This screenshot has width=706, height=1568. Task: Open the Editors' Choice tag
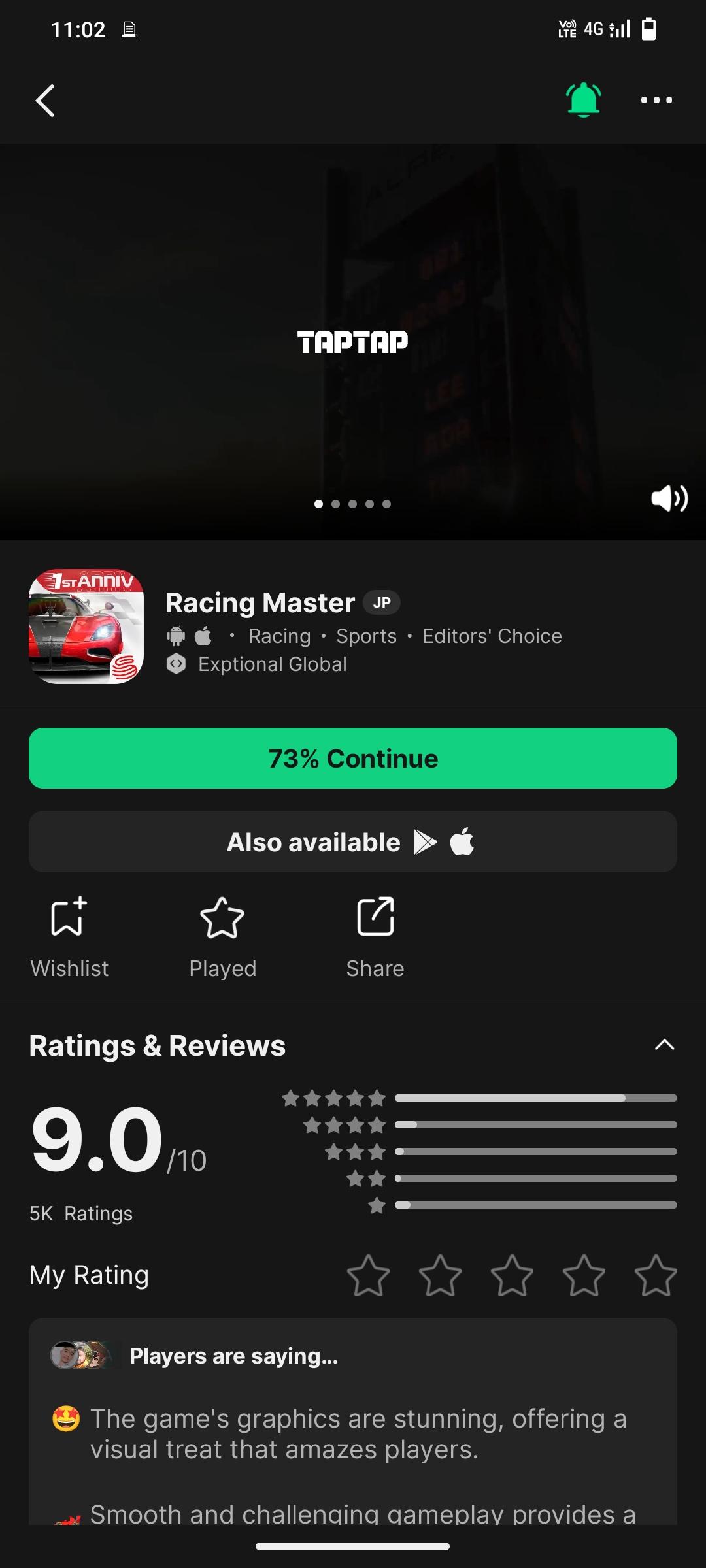pyautogui.click(x=492, y=636)
